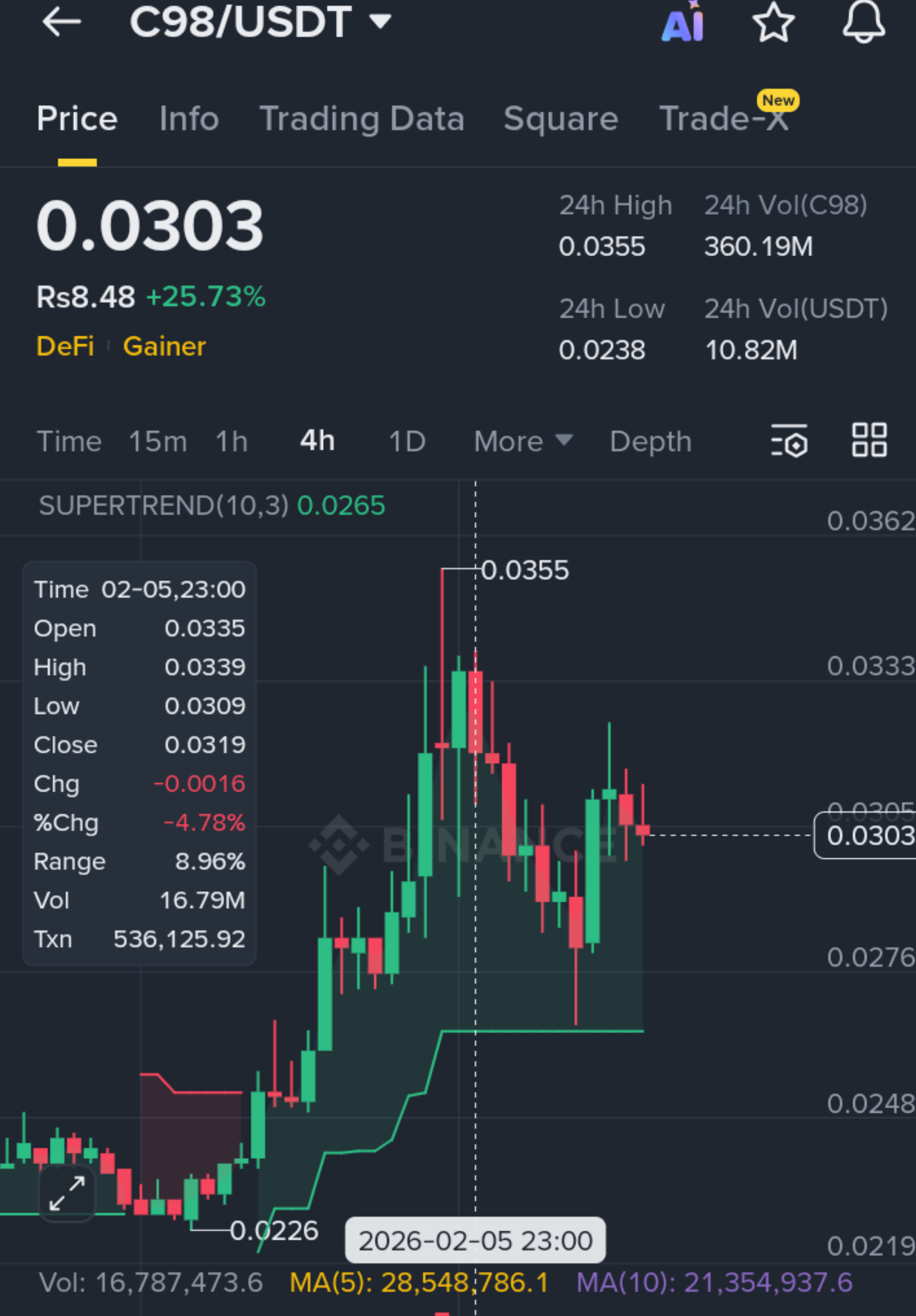Switch the chart to the 1h interval

(x=231, y=442)
